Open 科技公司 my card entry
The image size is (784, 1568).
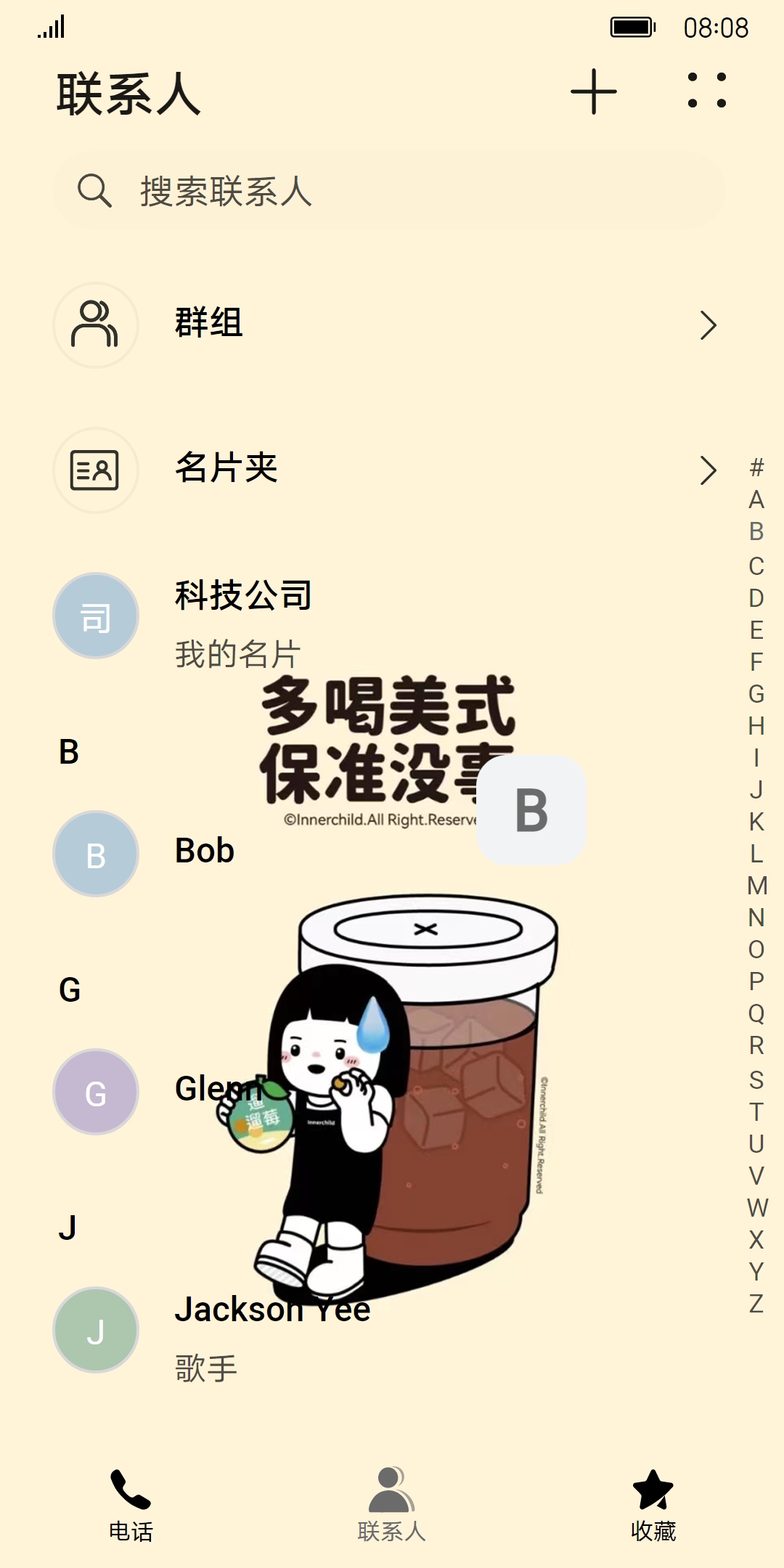(x=244, y=617)
